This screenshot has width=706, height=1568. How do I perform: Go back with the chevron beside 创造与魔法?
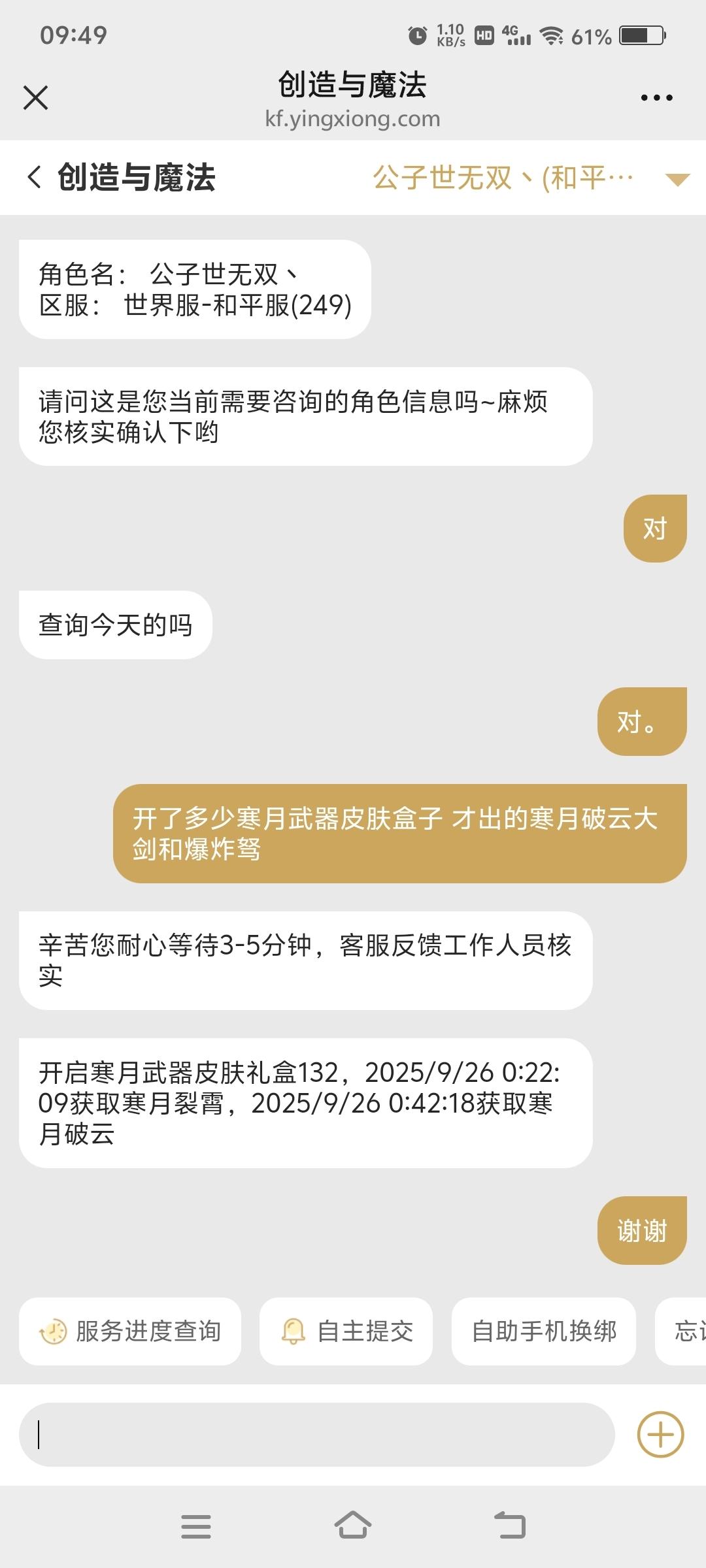(x=35, y=177)
